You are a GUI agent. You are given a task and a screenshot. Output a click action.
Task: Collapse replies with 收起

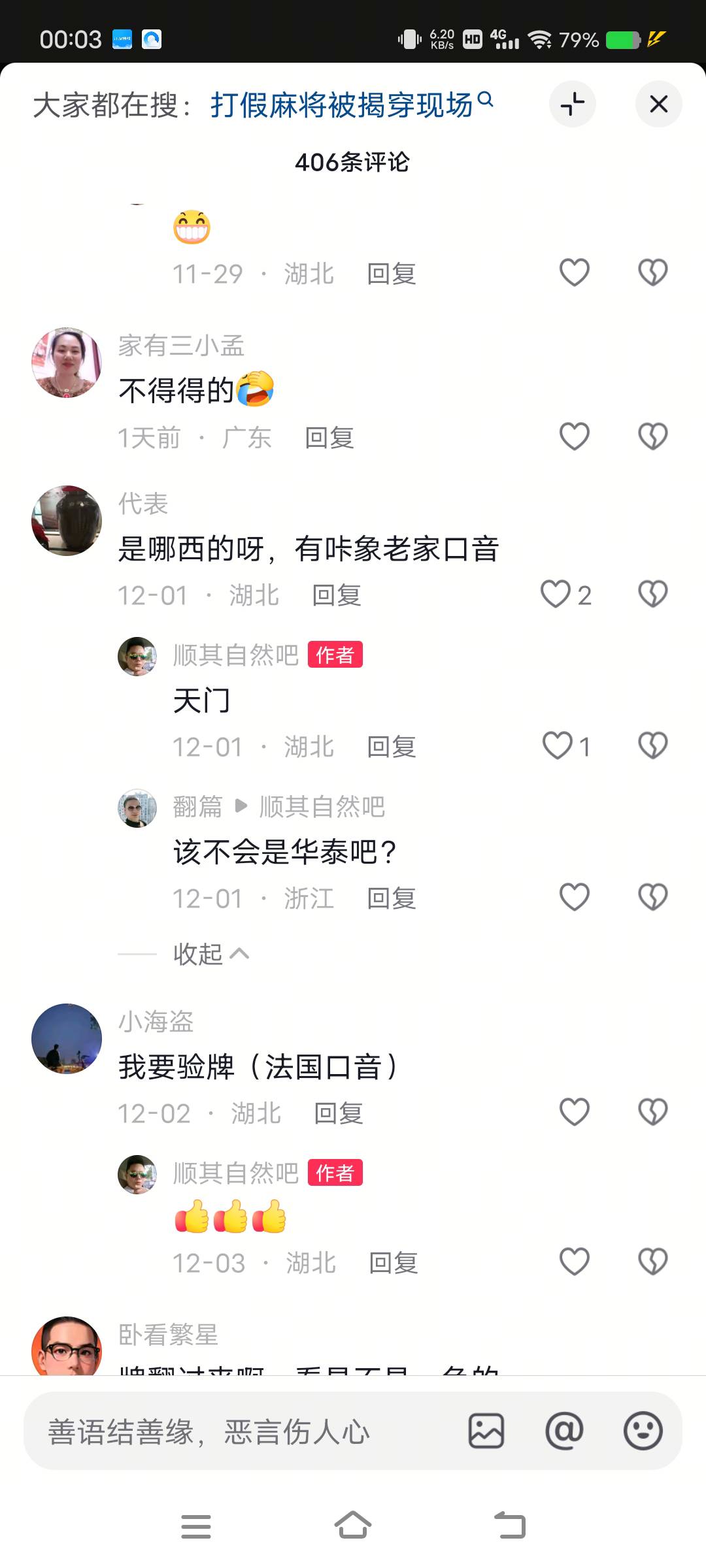point(210,954)
